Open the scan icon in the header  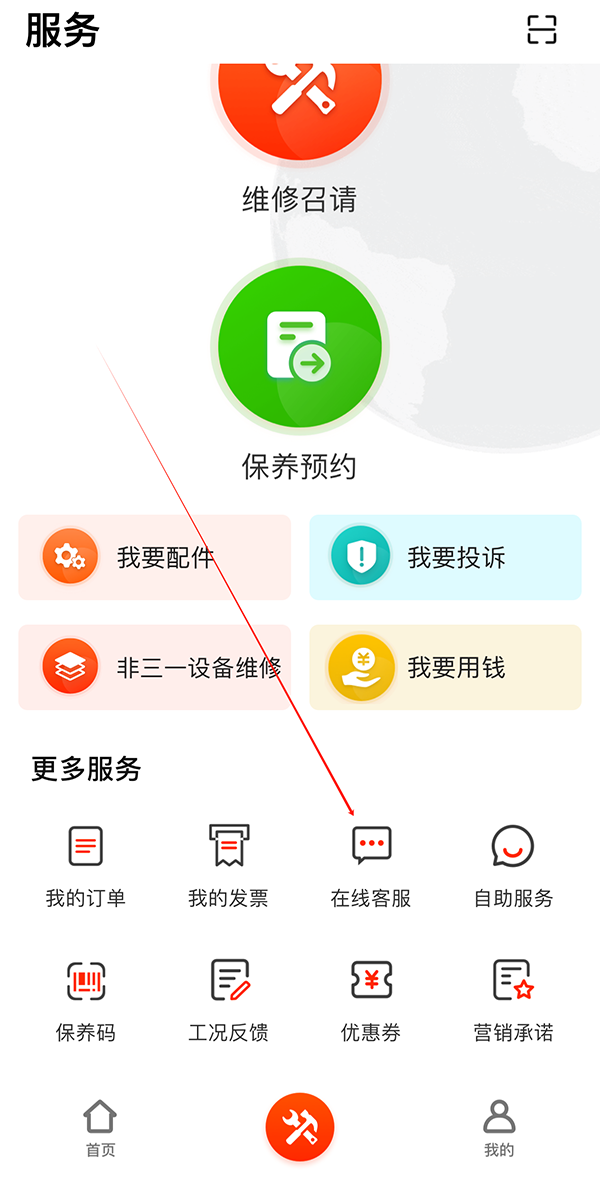pyautogui.click(x=542, y=30)
